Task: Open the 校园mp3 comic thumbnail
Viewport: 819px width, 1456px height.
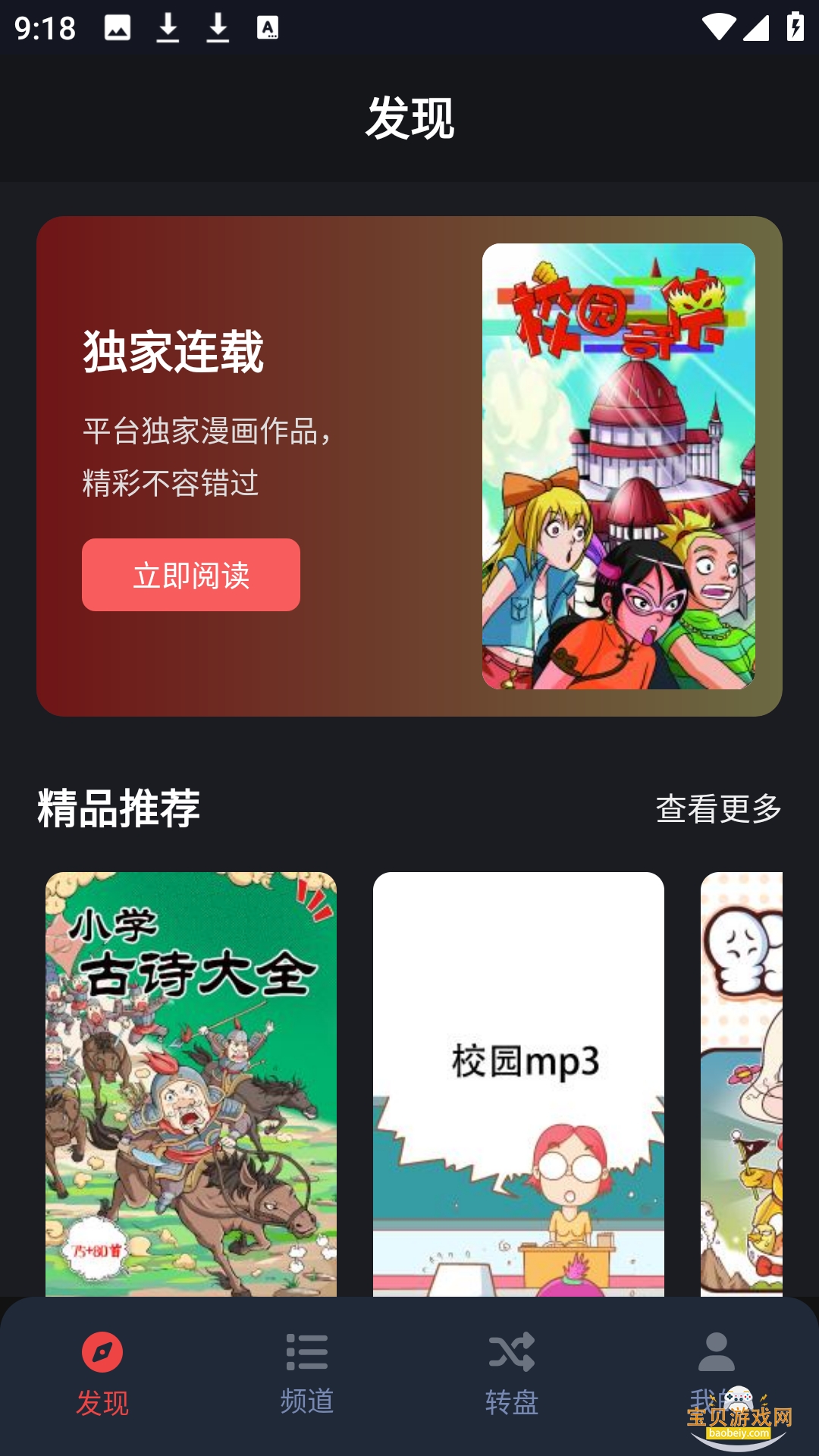Action: (x=520, y=1077)
